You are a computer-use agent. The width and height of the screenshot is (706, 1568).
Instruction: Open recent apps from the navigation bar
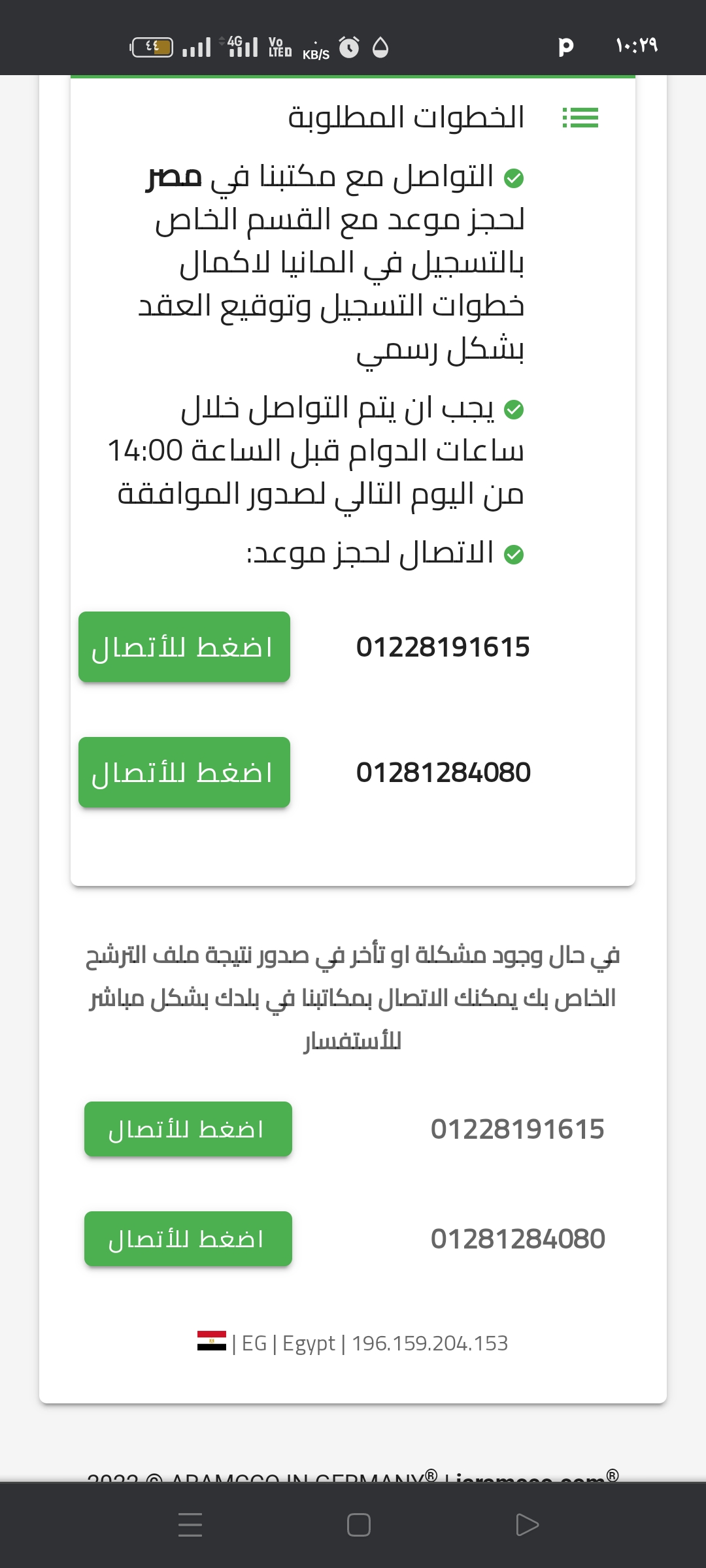[190, 1525]
